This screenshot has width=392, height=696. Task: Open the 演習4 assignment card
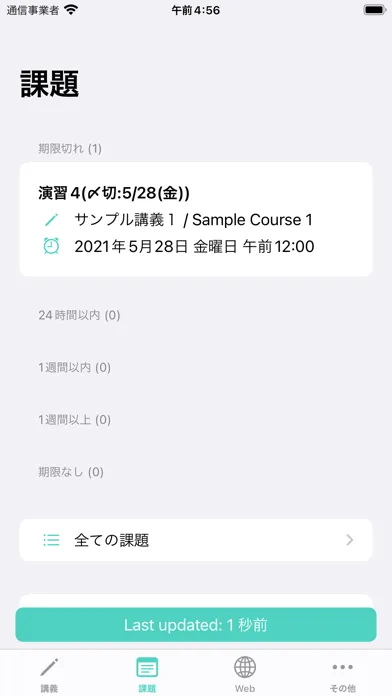pyautogui.click(x=196, y=219)
